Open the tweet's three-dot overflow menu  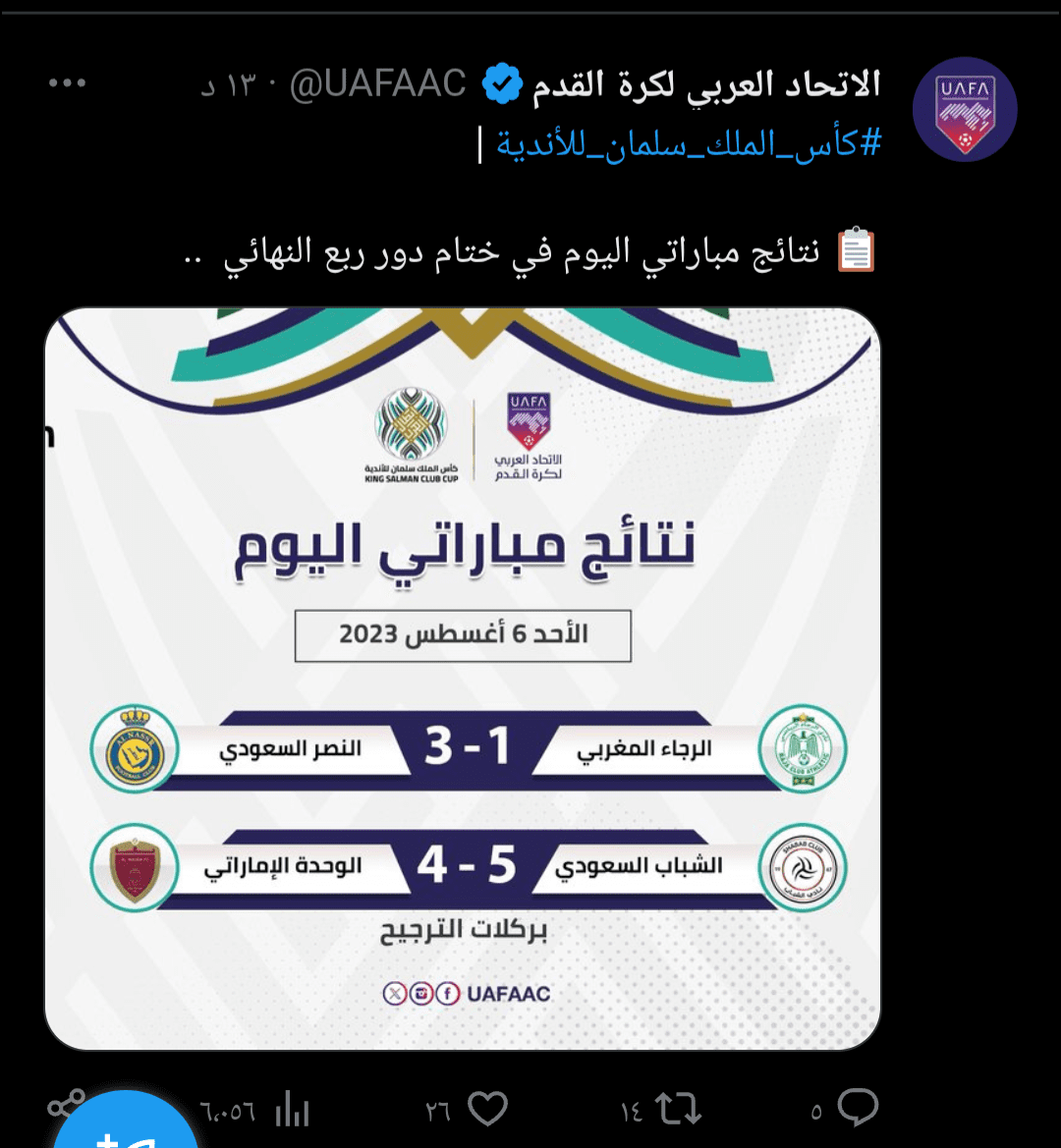point(67,84)
